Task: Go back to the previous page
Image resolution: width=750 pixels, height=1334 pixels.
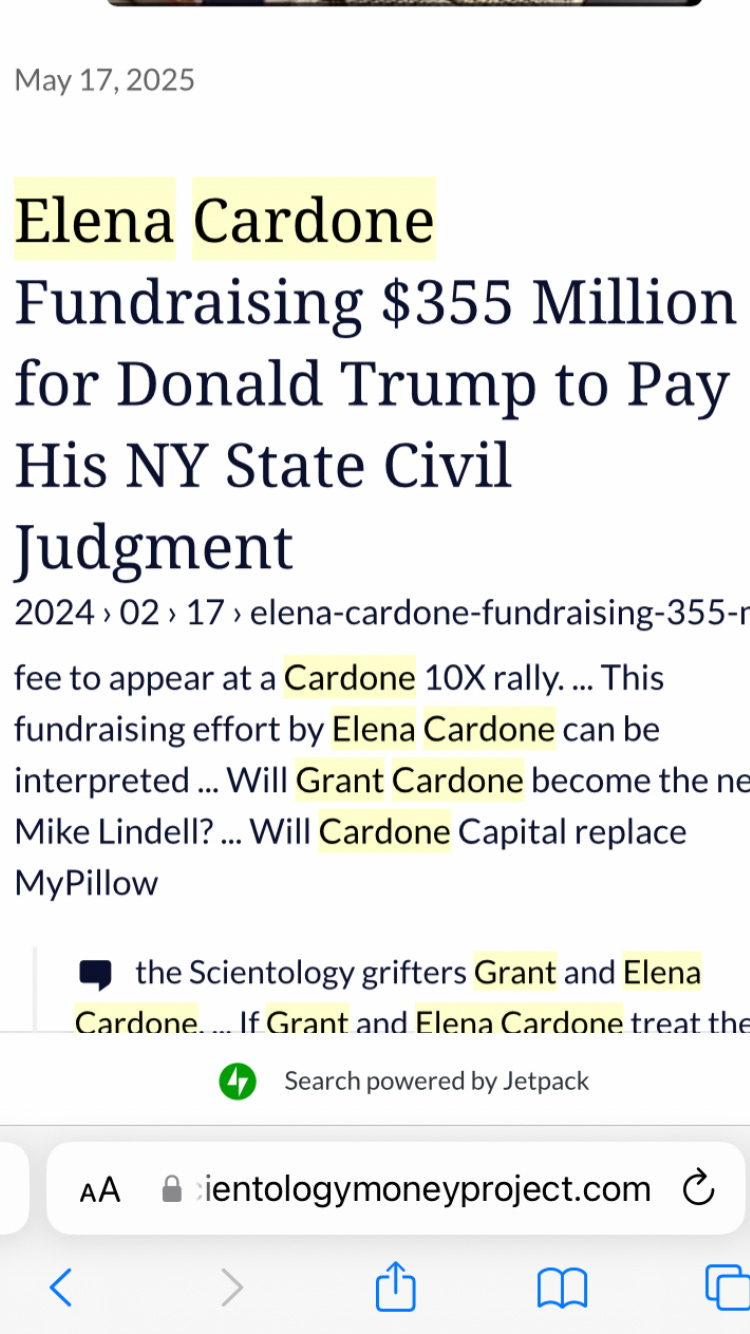Action: 61,1287
